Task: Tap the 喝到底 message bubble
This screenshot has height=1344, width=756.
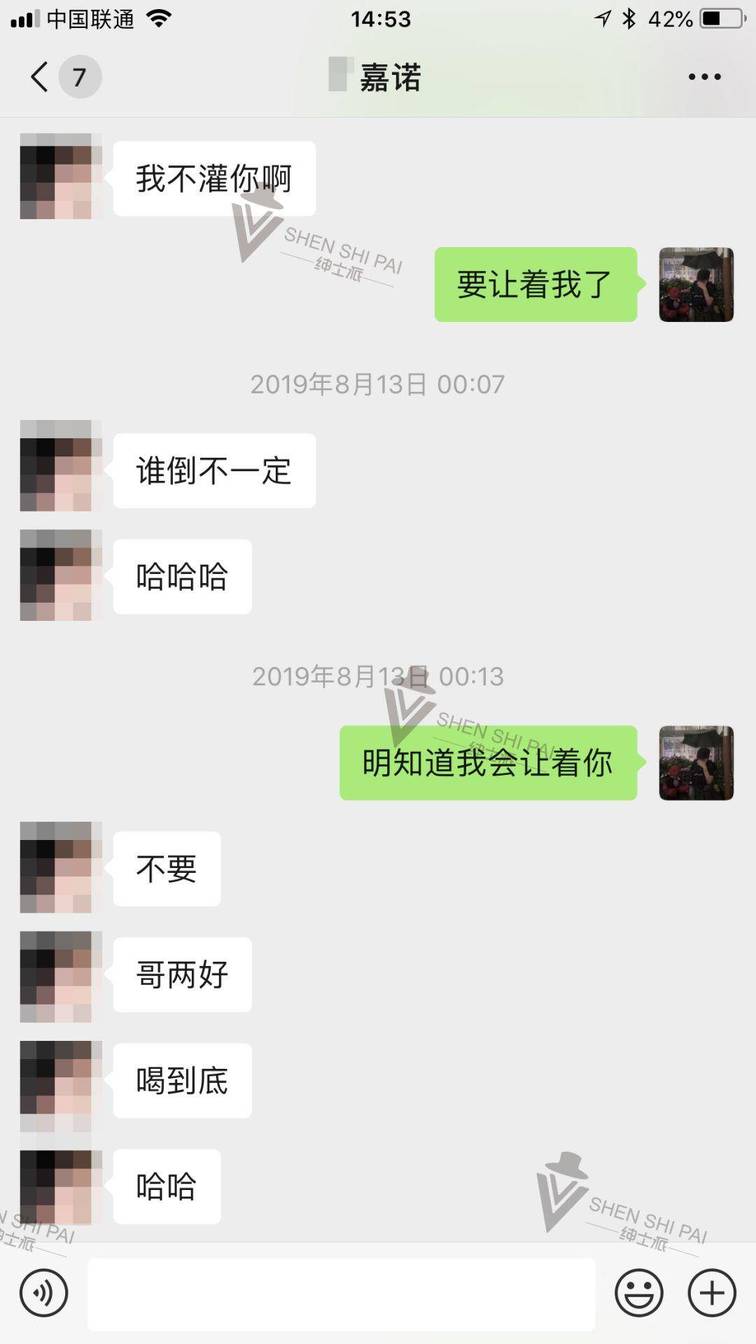Action: (181, 1080)
